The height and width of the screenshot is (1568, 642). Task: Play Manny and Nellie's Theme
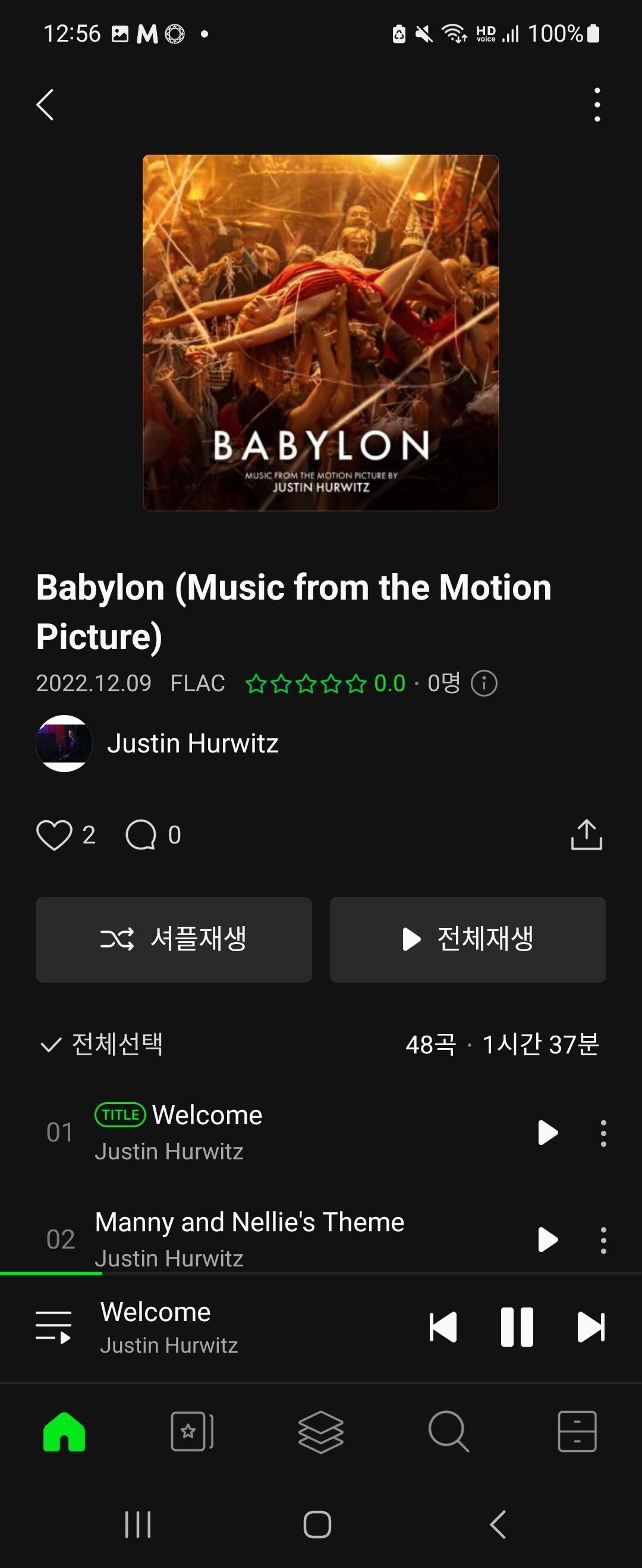547,1238
